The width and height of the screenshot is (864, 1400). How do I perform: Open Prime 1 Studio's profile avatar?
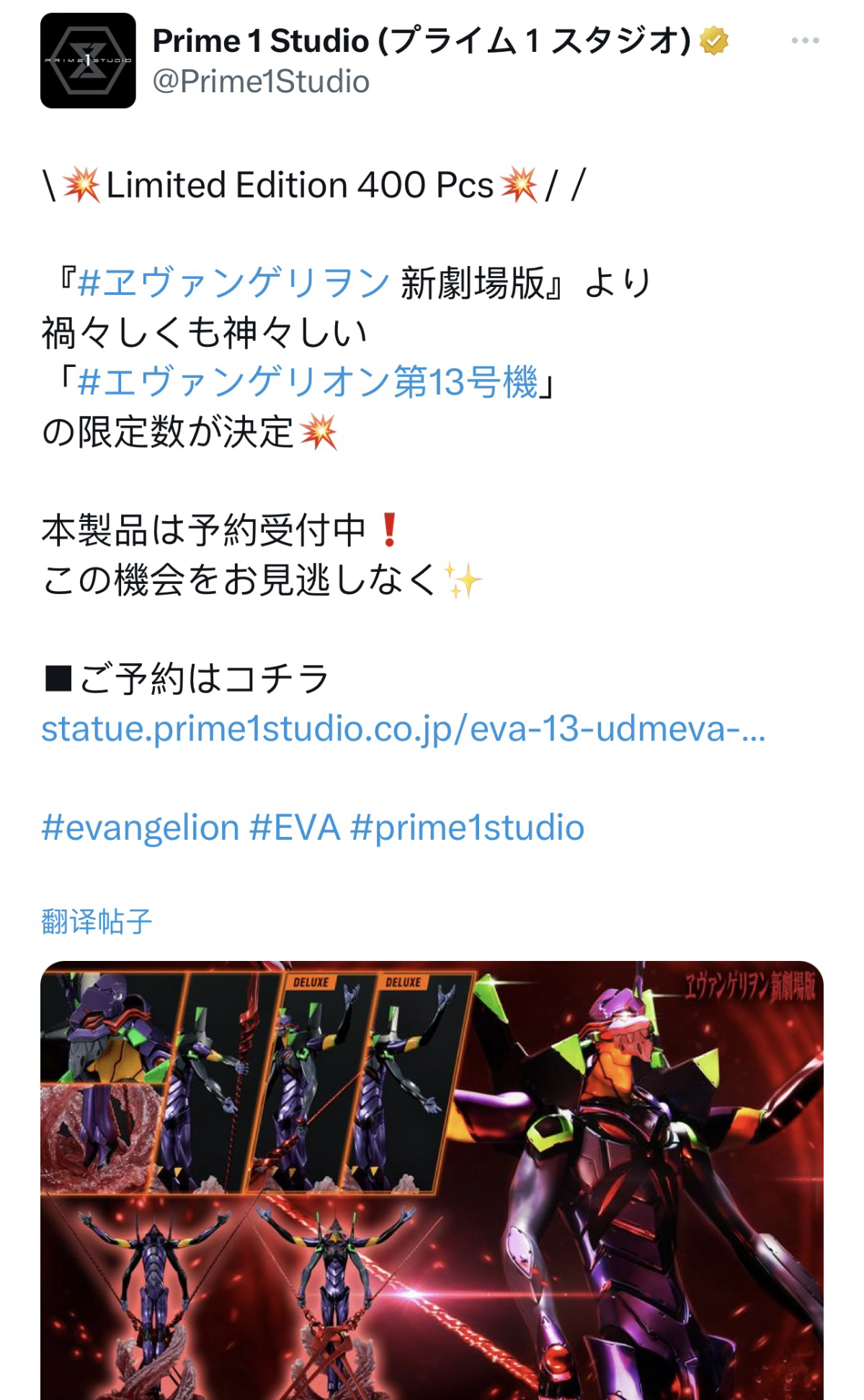88,61
